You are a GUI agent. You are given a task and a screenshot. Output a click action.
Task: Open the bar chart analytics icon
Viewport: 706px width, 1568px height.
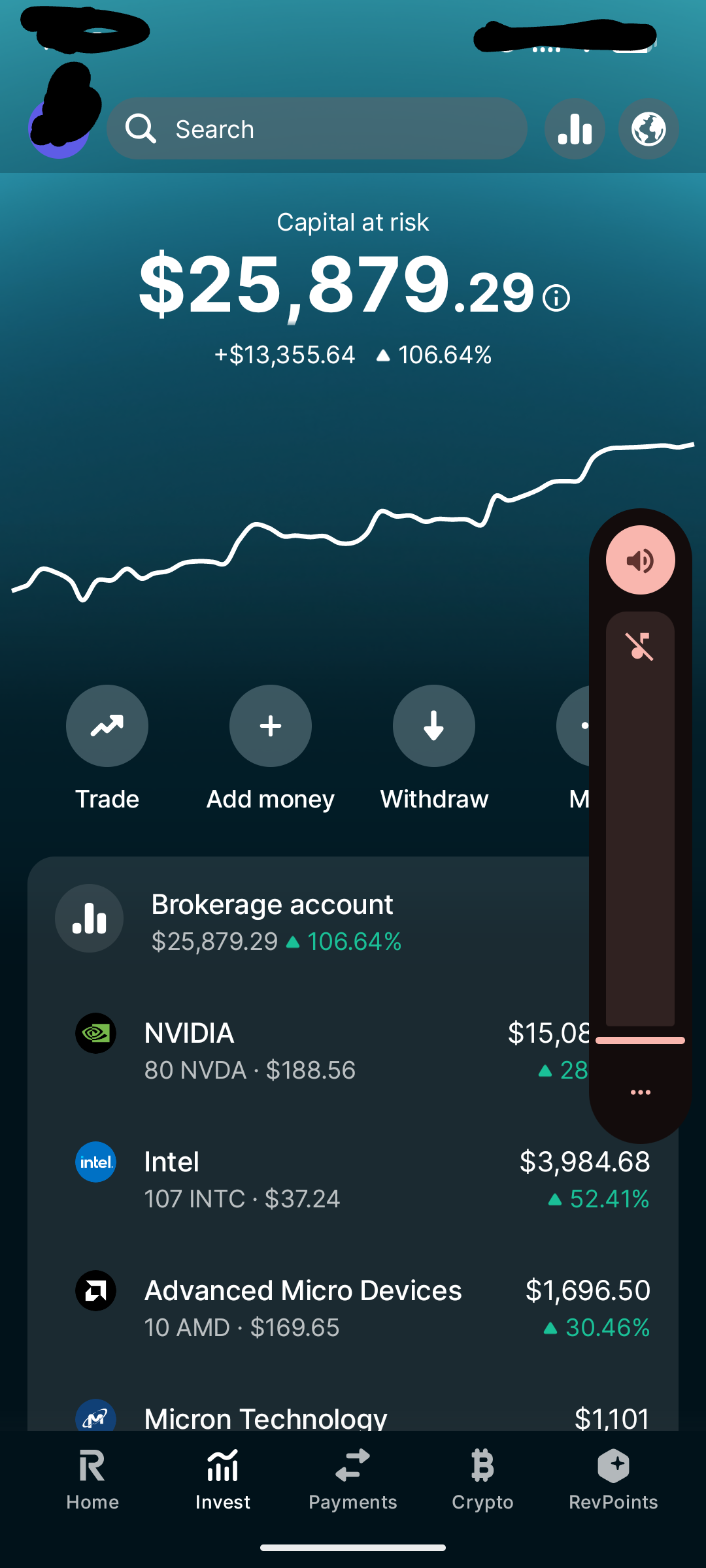click(x=575, y=129)
